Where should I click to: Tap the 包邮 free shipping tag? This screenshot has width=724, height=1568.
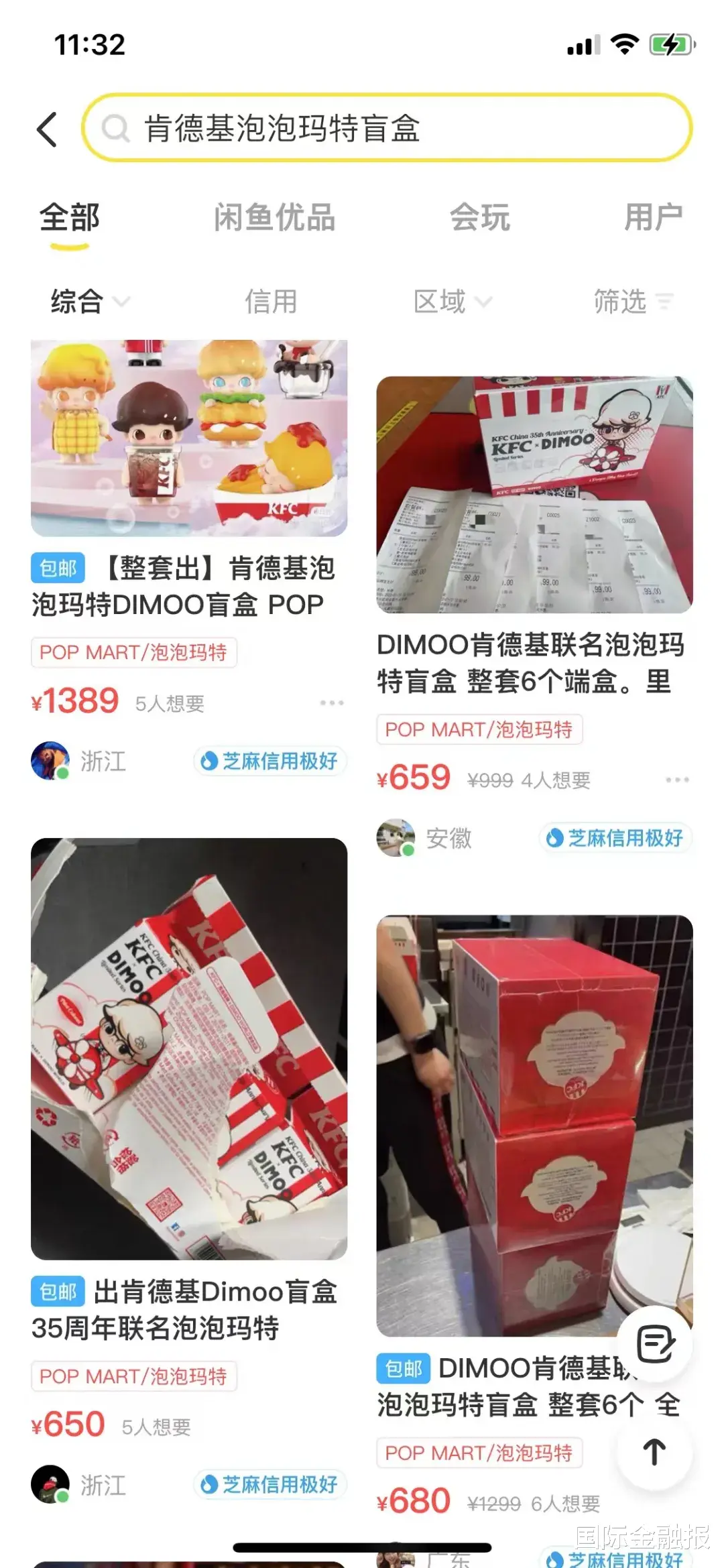(x=58, y=567)
